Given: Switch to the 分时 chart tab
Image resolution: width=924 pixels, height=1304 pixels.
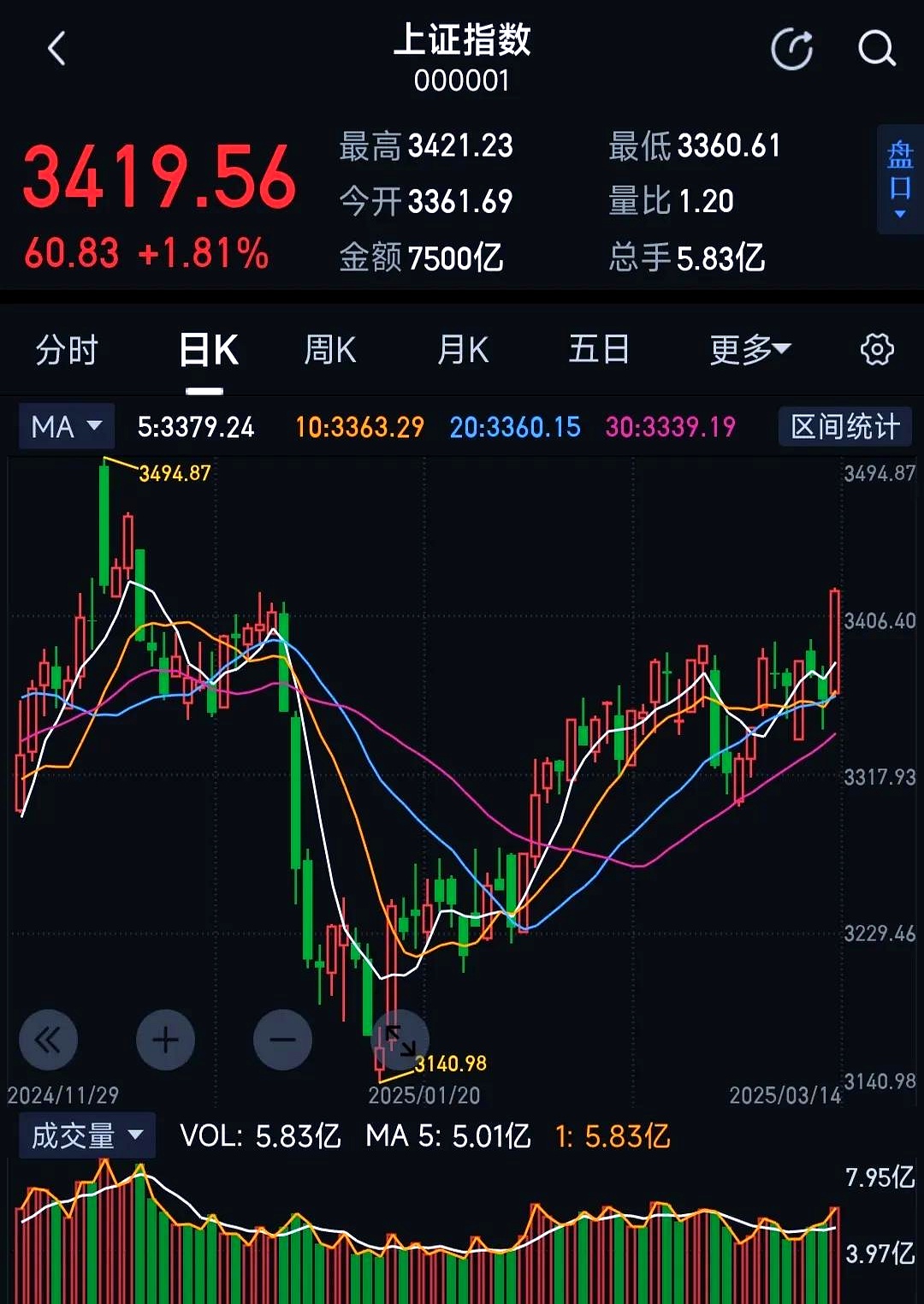Looking at the screenshot, I should tap(67, 350).
